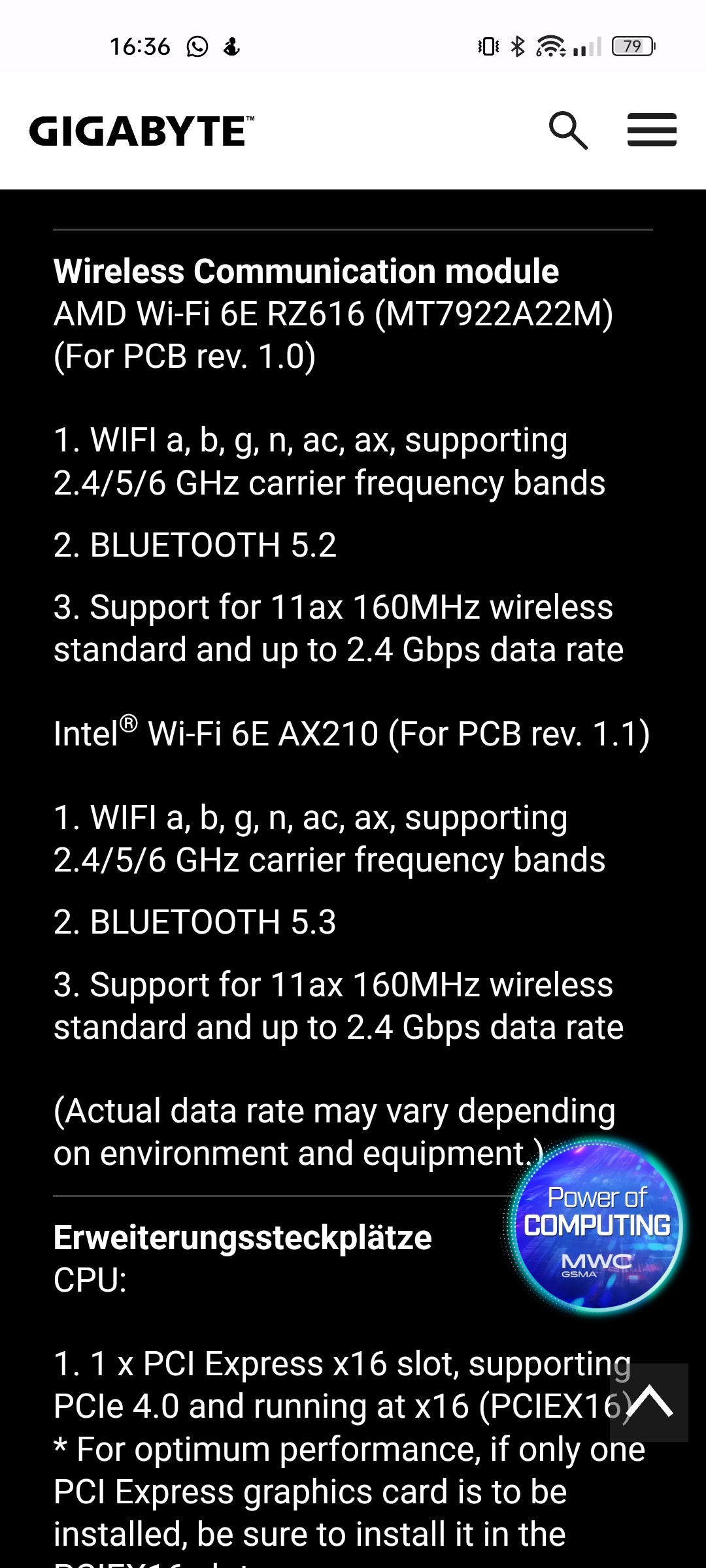Jump back to top of page
Viewport: 706px width, 1568px height.
point(649,1403)
